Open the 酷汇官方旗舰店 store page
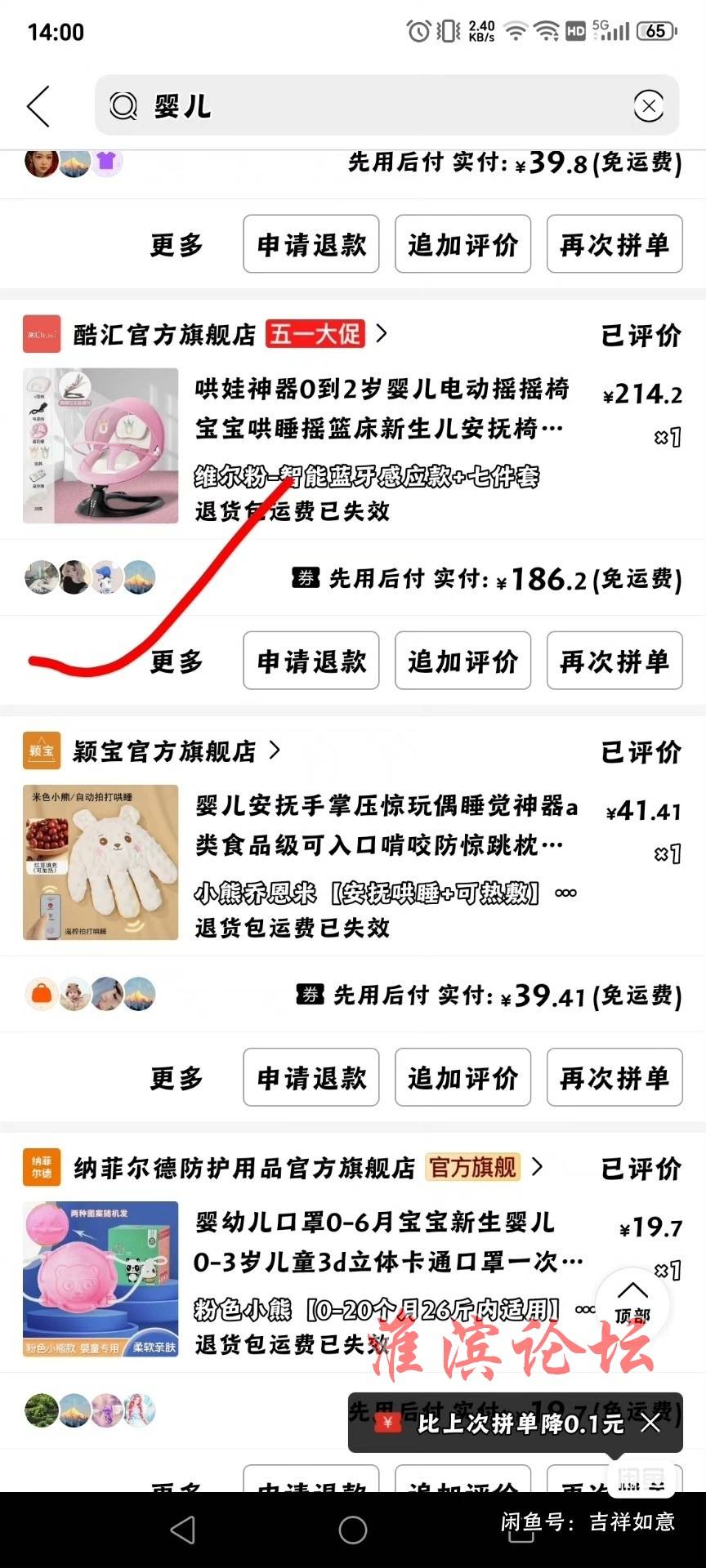 coord(163,335)
